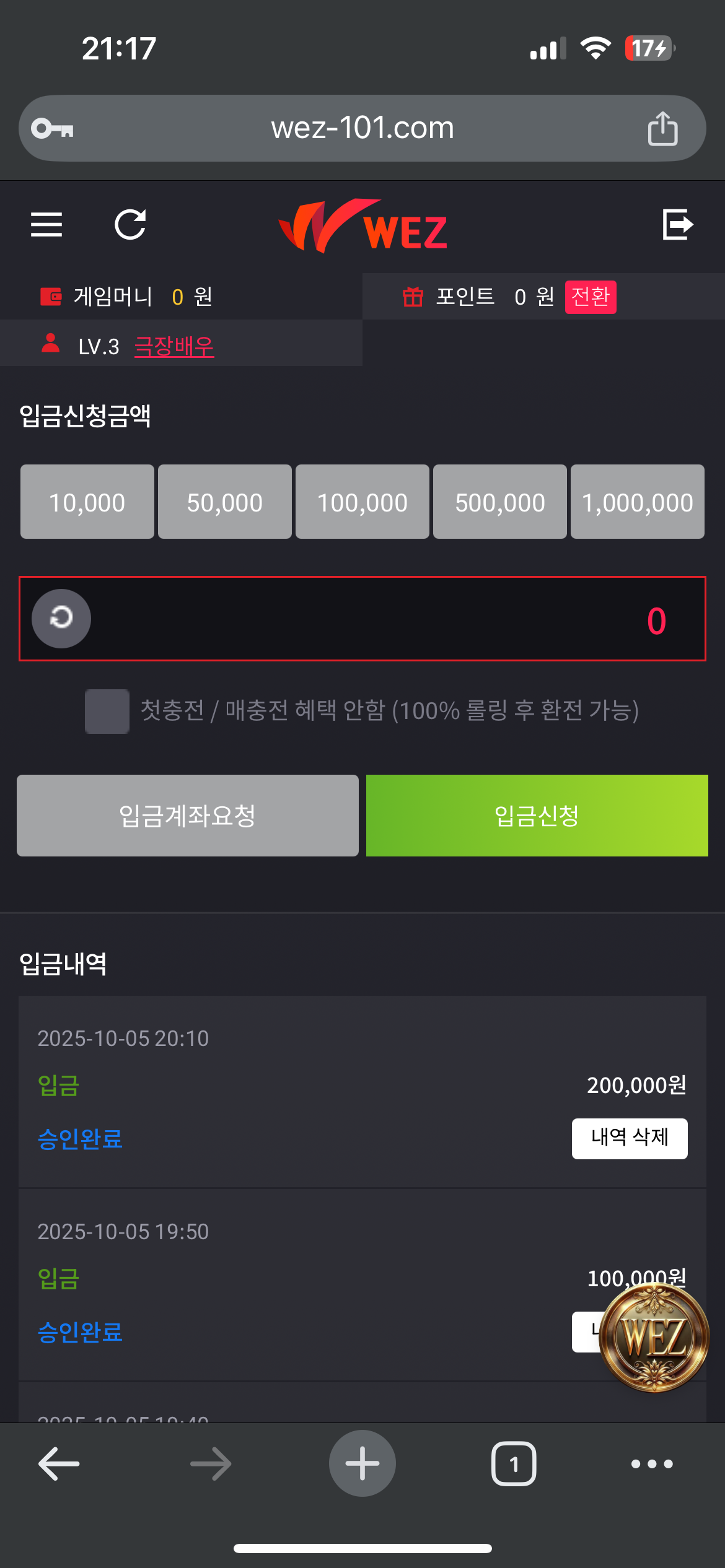Choose the 100,000 amount button
The height and width of the screenshot is (1568, 725).
pos(362,502)
